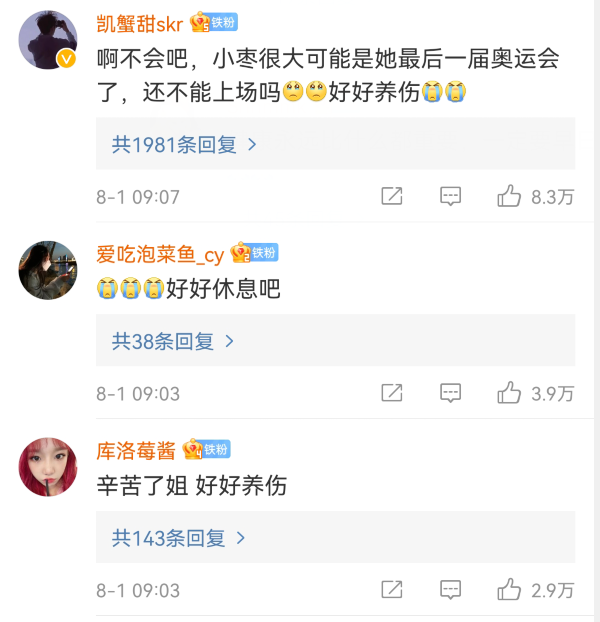Screen dimensions: 600x622
Task: Tap the username 库洛莓酱
Action: [x=135, y=451]
